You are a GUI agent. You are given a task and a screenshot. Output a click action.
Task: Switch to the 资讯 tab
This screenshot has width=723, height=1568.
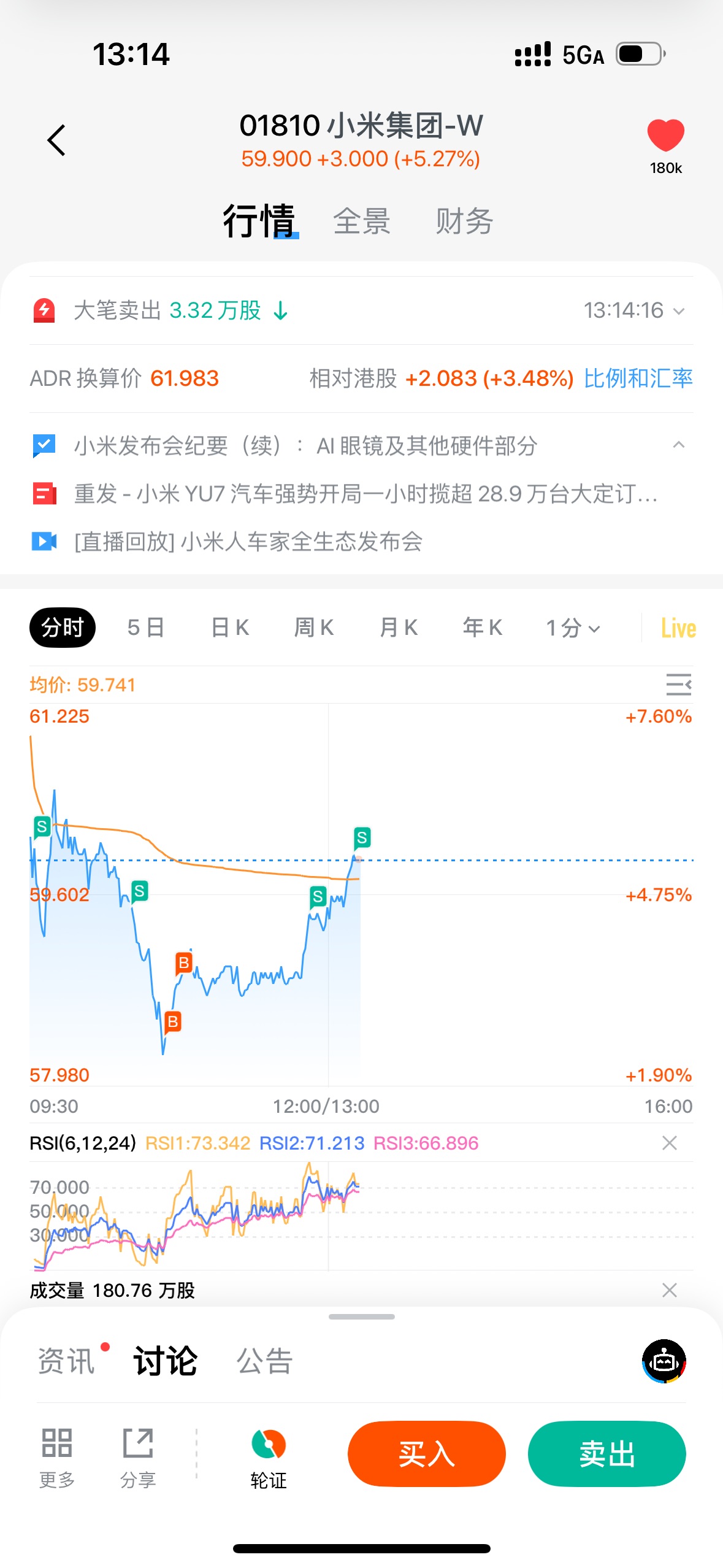click(66, 1361)
